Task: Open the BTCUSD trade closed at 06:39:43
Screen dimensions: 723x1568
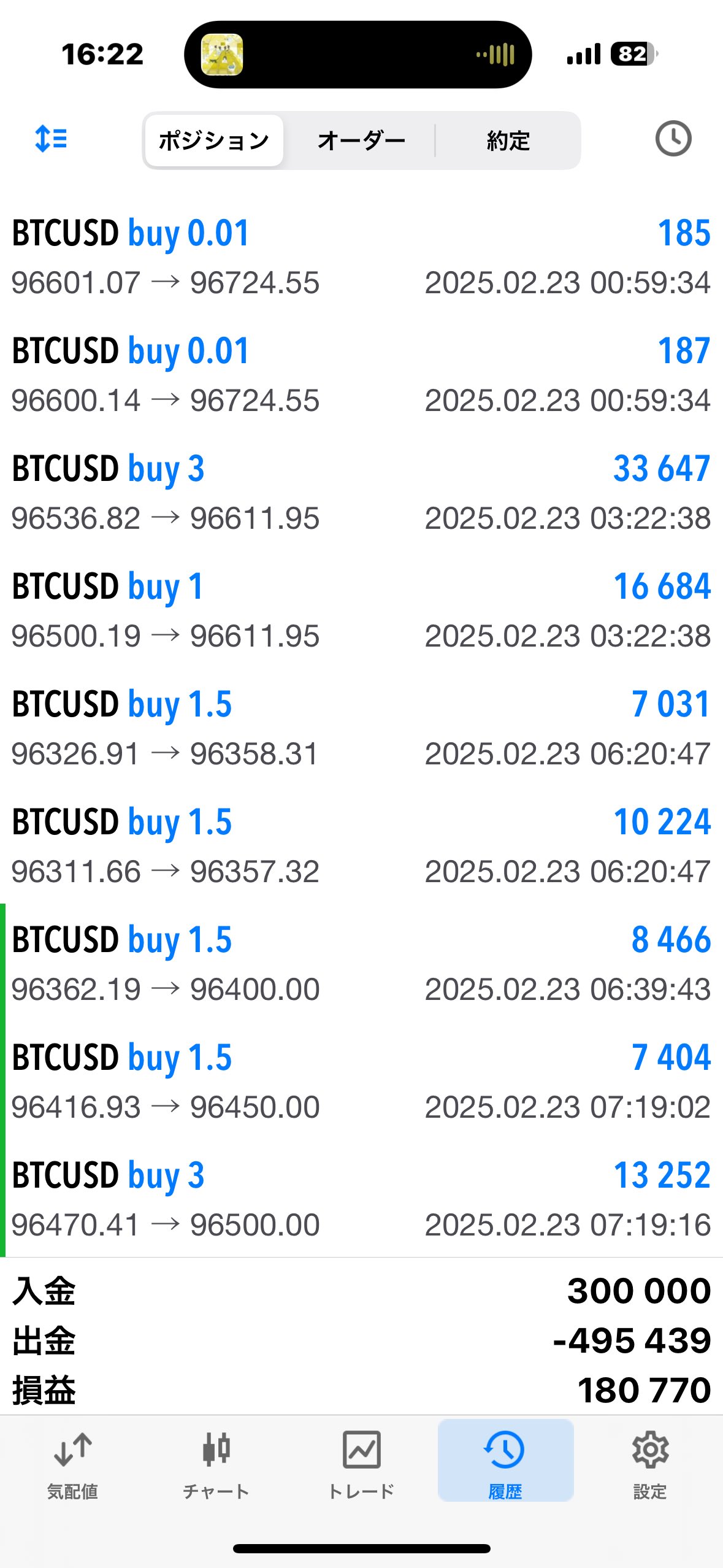Action: click(x=361, y=963)
